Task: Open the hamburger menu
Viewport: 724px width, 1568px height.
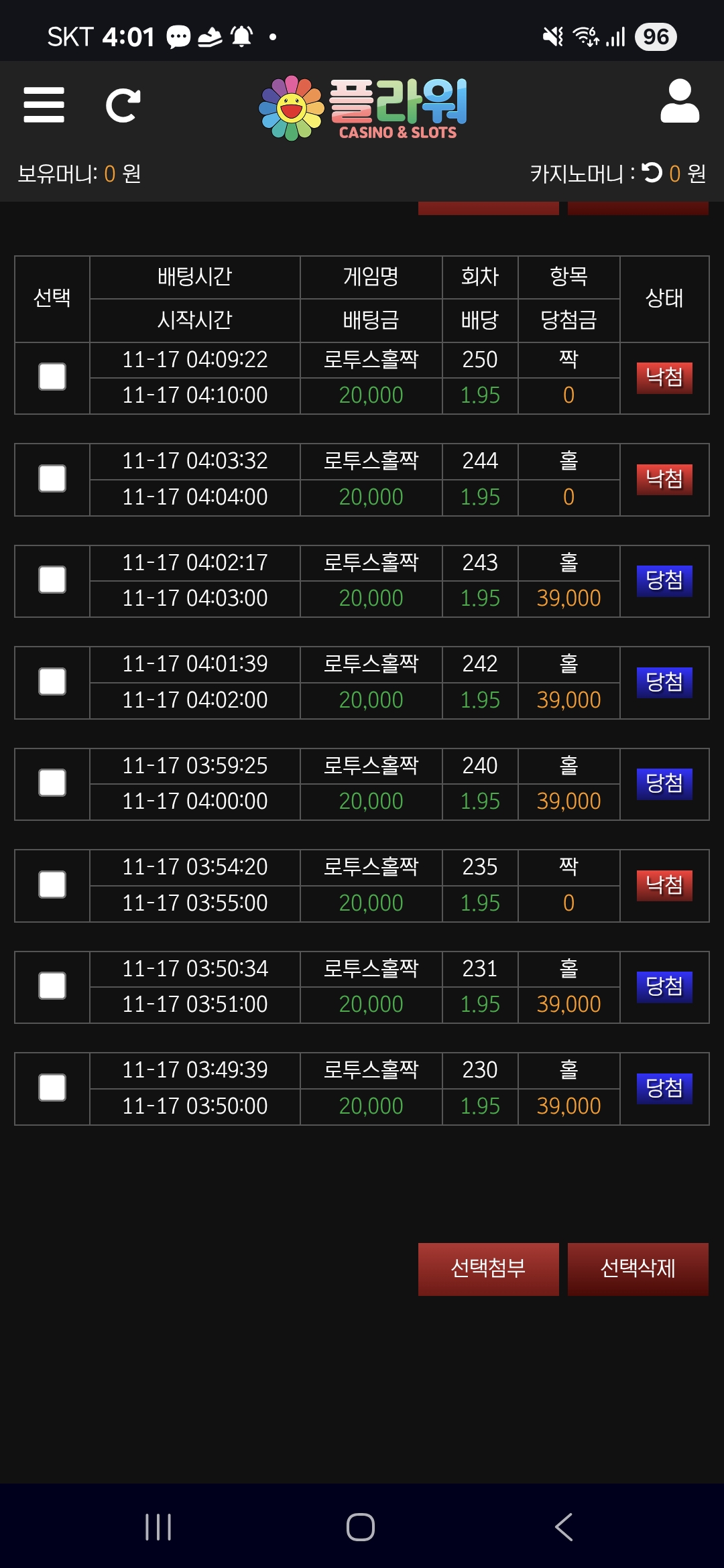Action: click(44, 105)
